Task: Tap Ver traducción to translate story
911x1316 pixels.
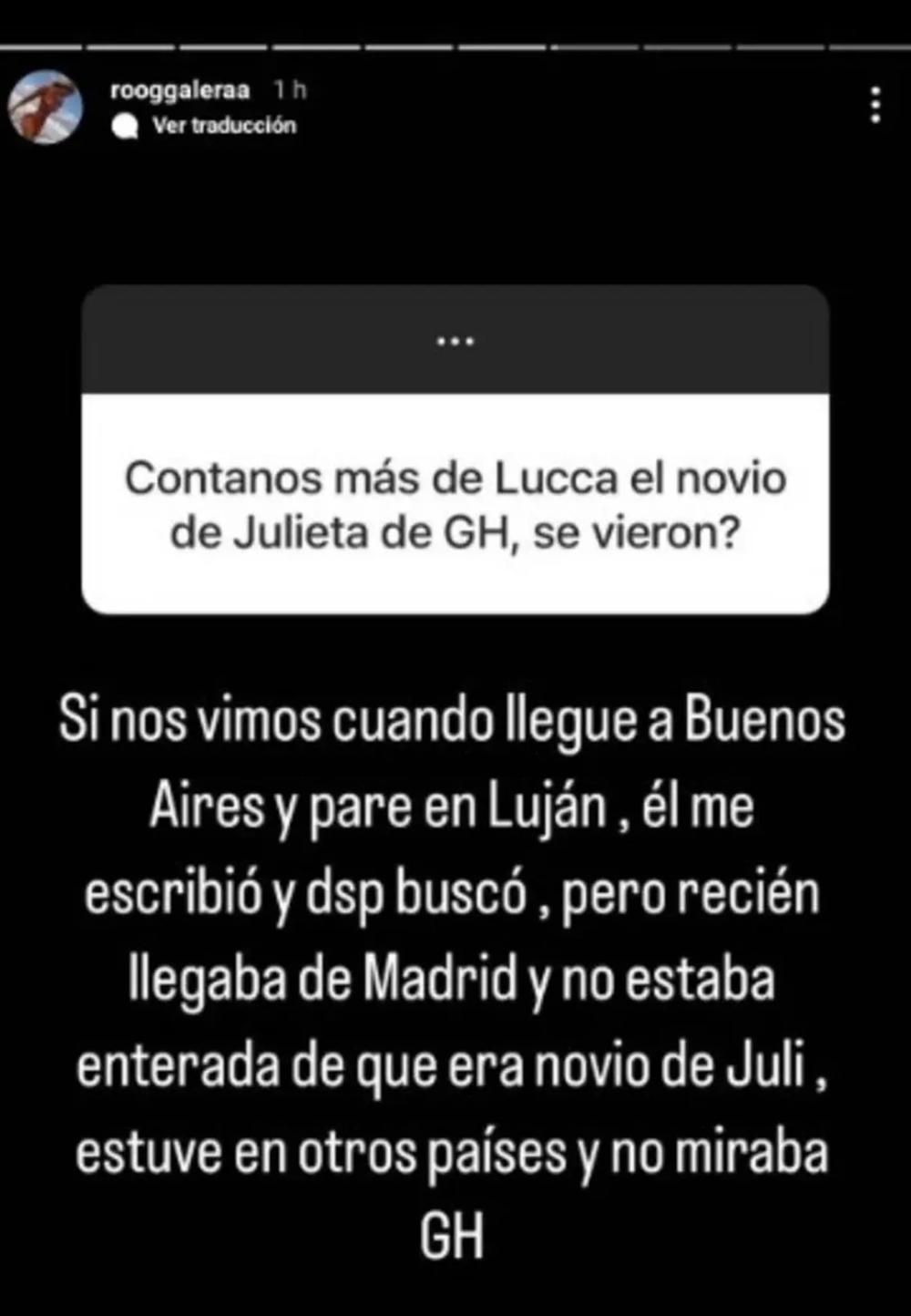Action: pos(223,126)
